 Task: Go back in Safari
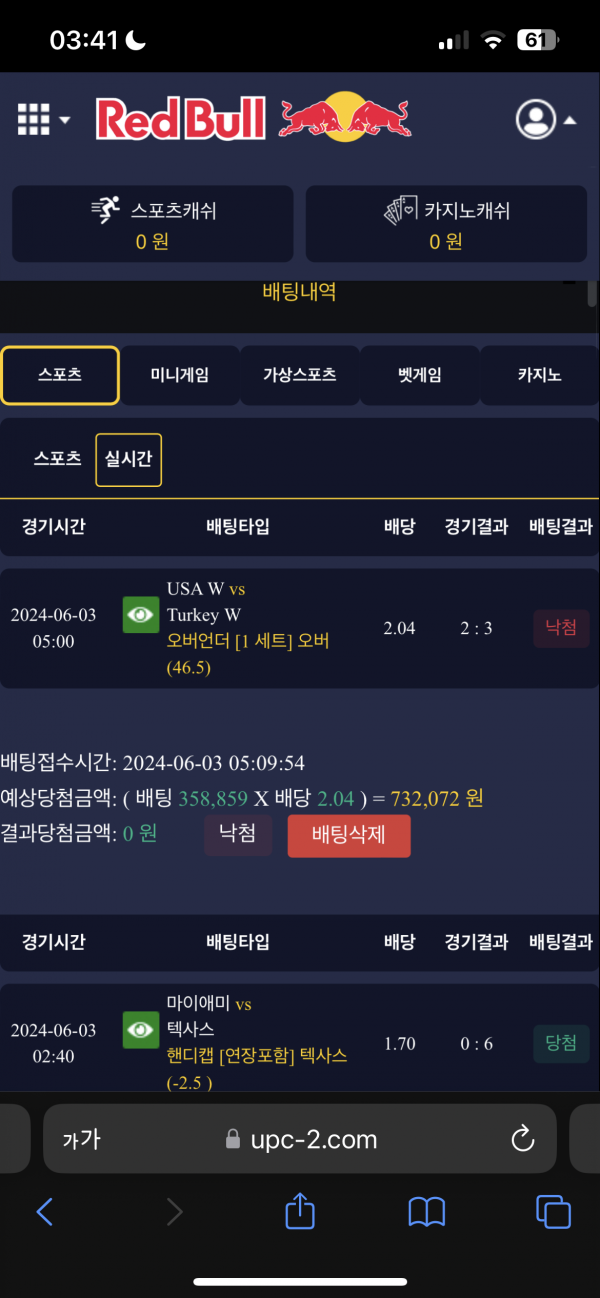pyautogui.click(x=44, y=1212)
